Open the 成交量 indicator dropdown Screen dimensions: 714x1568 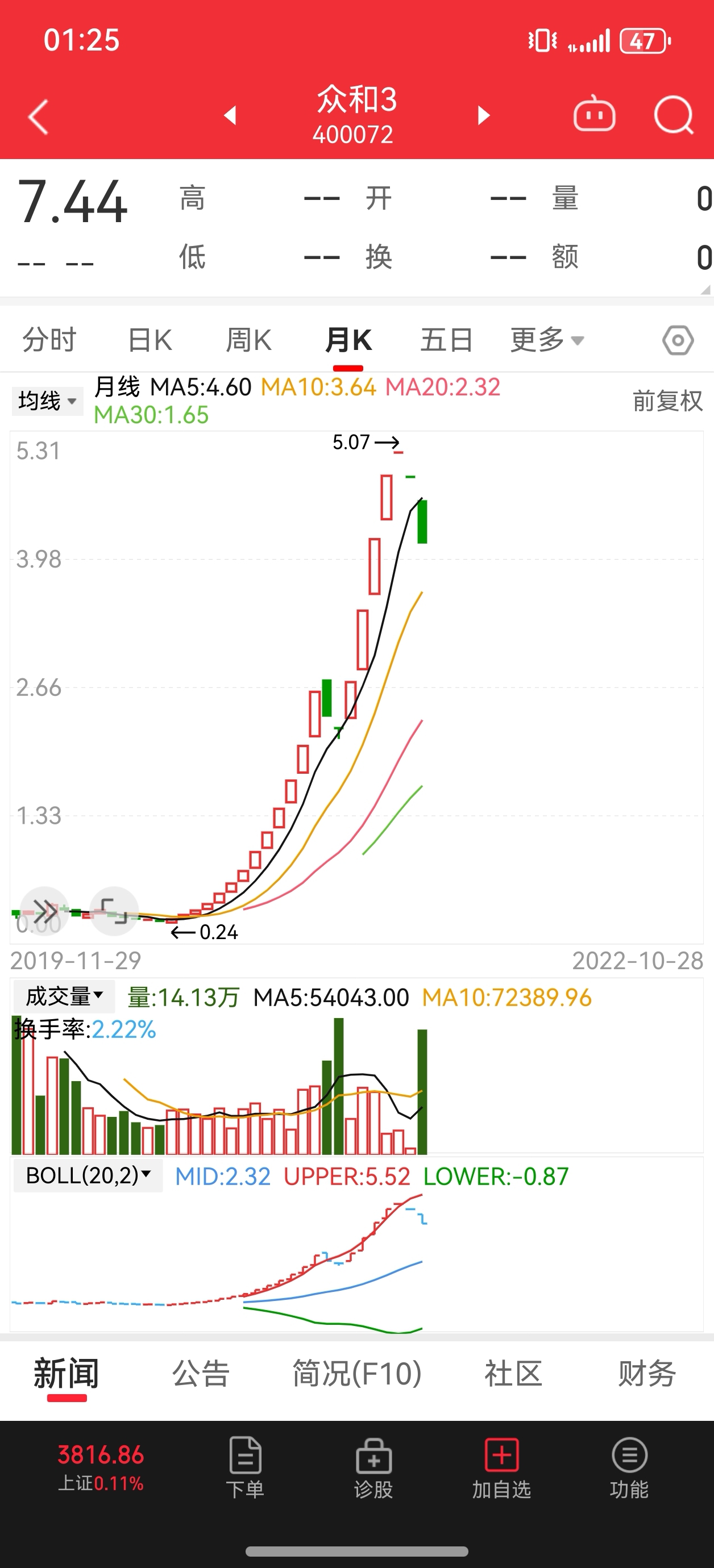coord(64,996)
